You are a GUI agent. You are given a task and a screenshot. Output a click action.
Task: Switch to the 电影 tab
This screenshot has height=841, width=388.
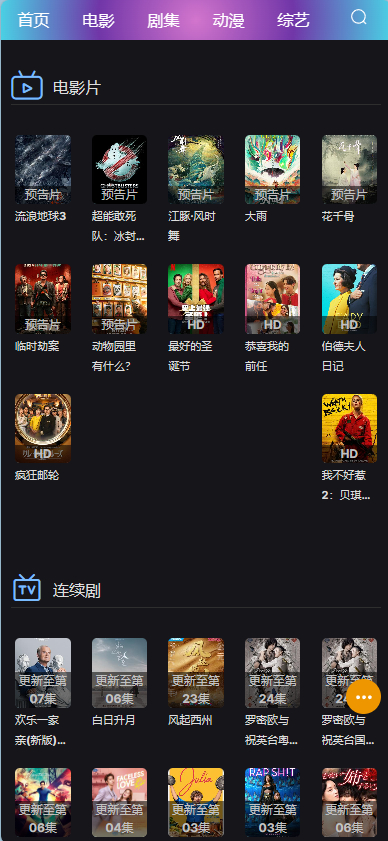click(x=98, y=20)
